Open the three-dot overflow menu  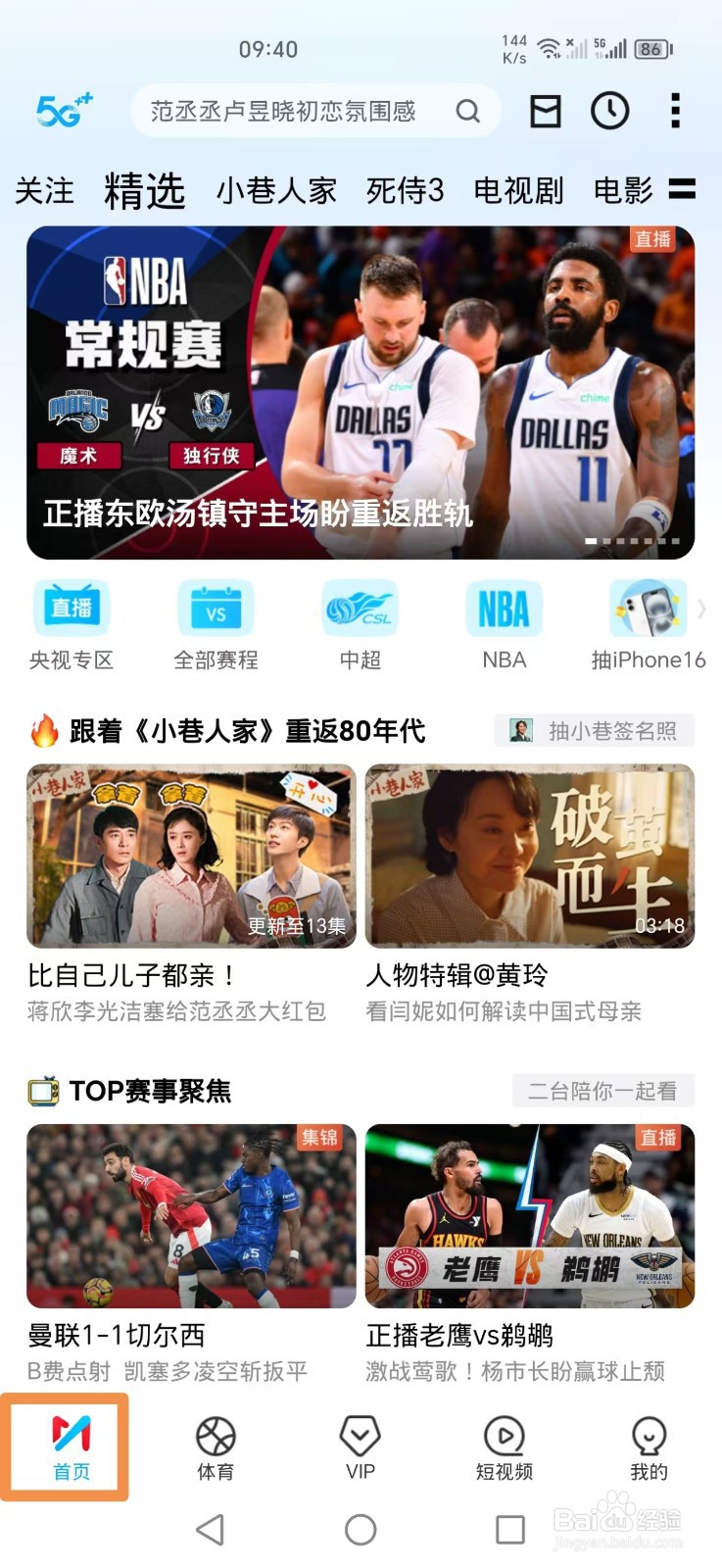point(674,111)
